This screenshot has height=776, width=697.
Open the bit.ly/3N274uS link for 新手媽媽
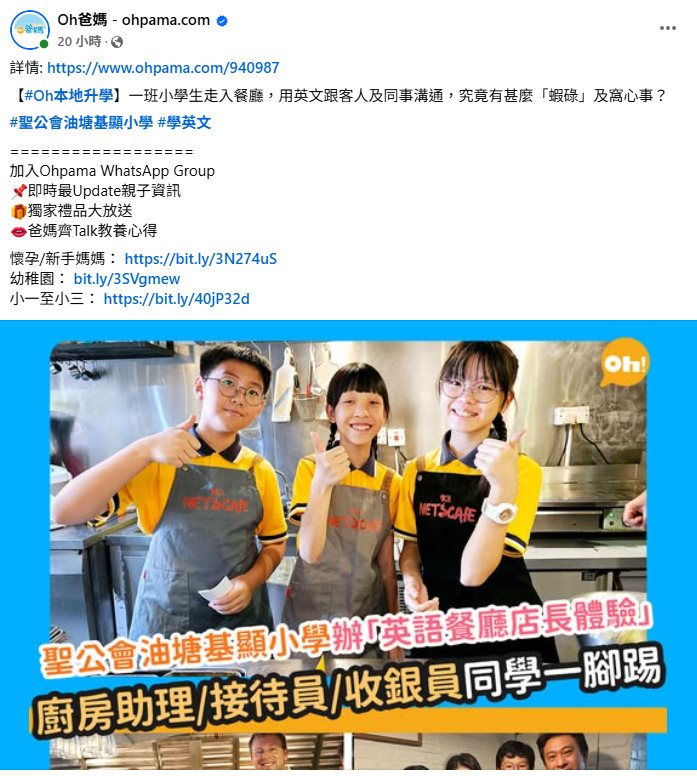click(x=200, y=258)
